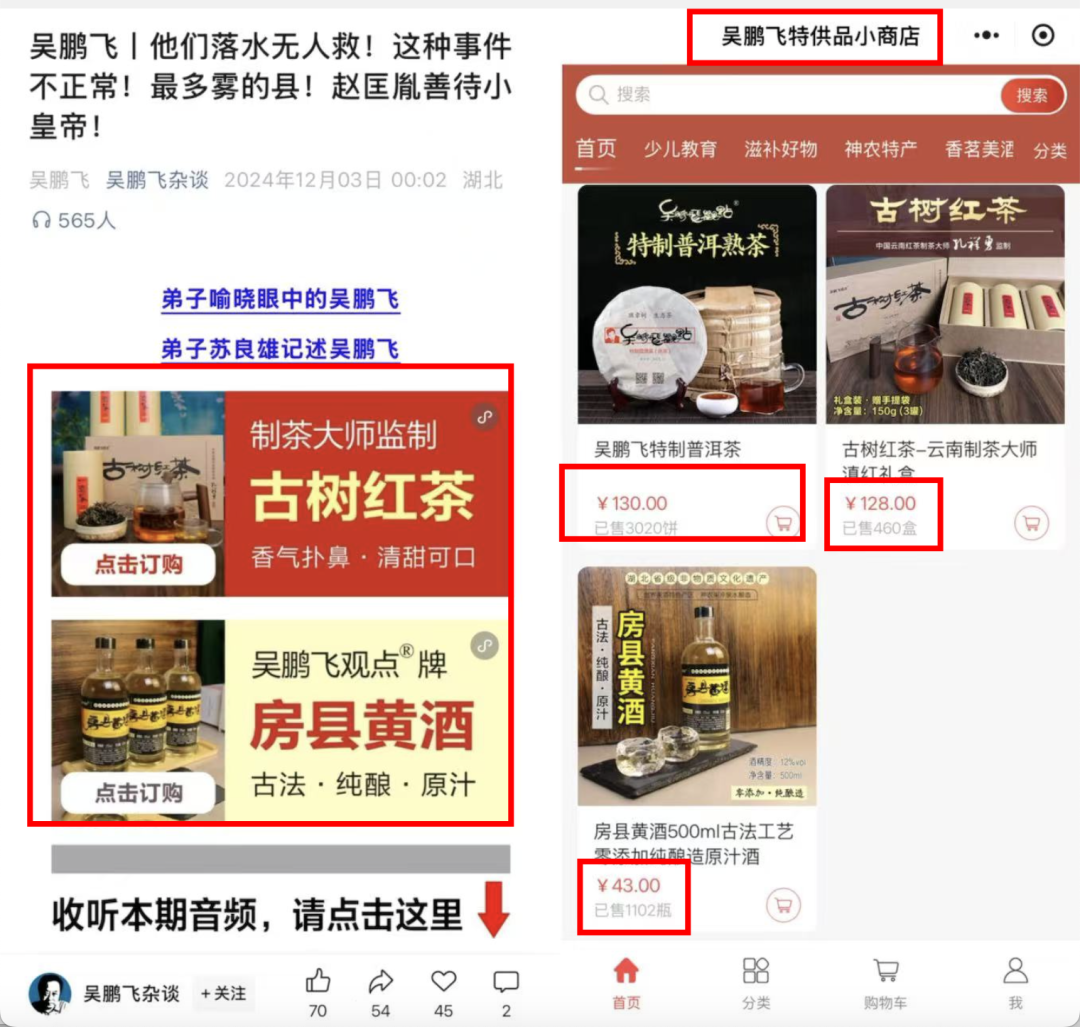This screenshot has height=1027, width=1080.
Task: Open the mini program three-dot menu
Action: 986,36
